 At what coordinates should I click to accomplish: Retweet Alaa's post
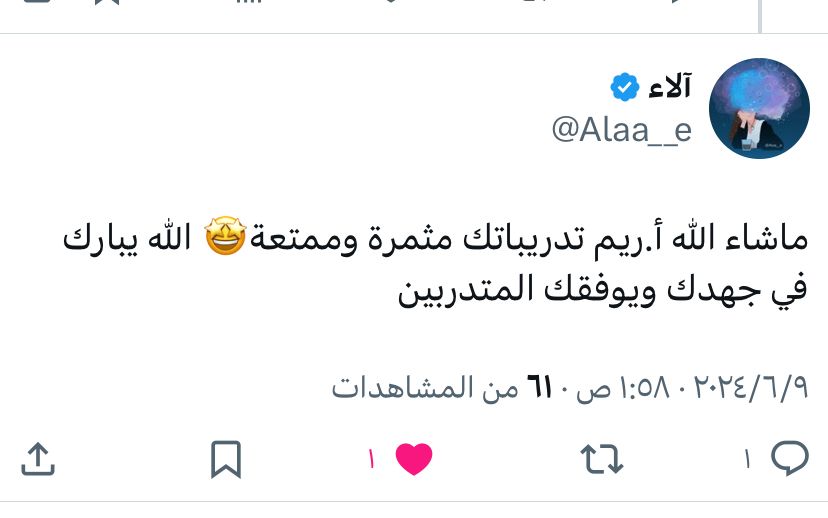click(x=602, y=459)
